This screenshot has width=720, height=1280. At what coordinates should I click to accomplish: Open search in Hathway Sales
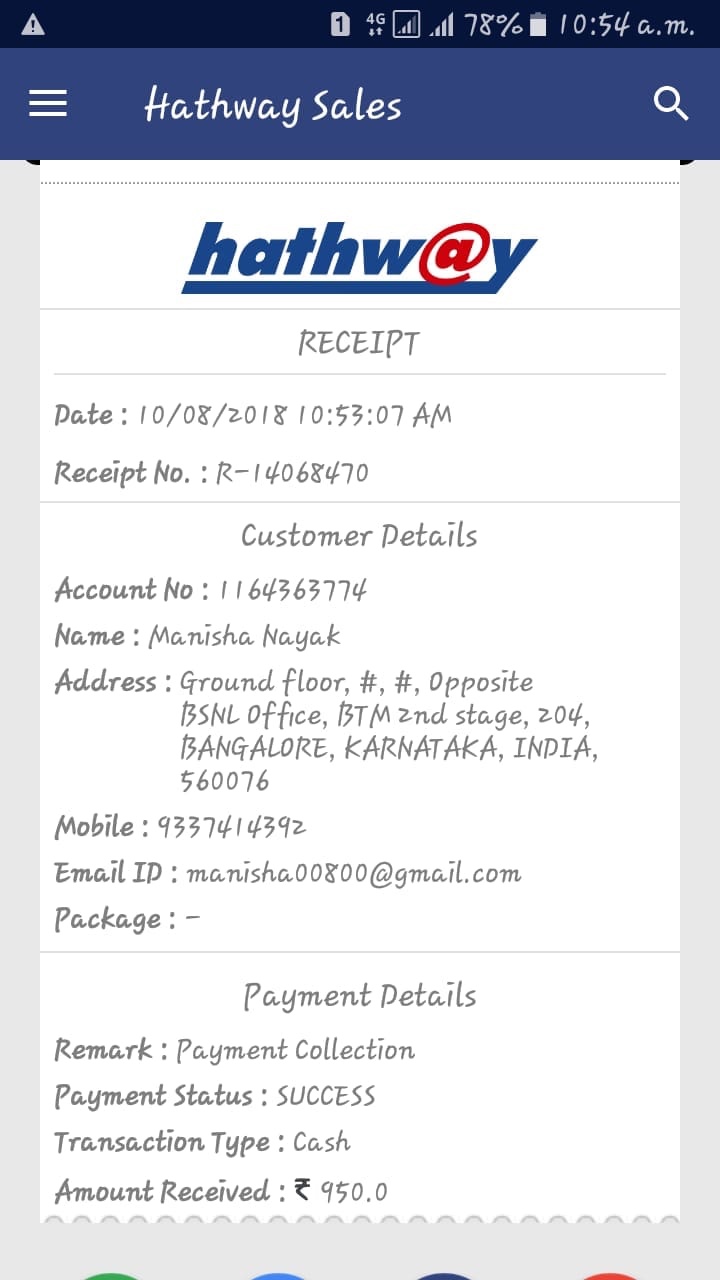671,103
